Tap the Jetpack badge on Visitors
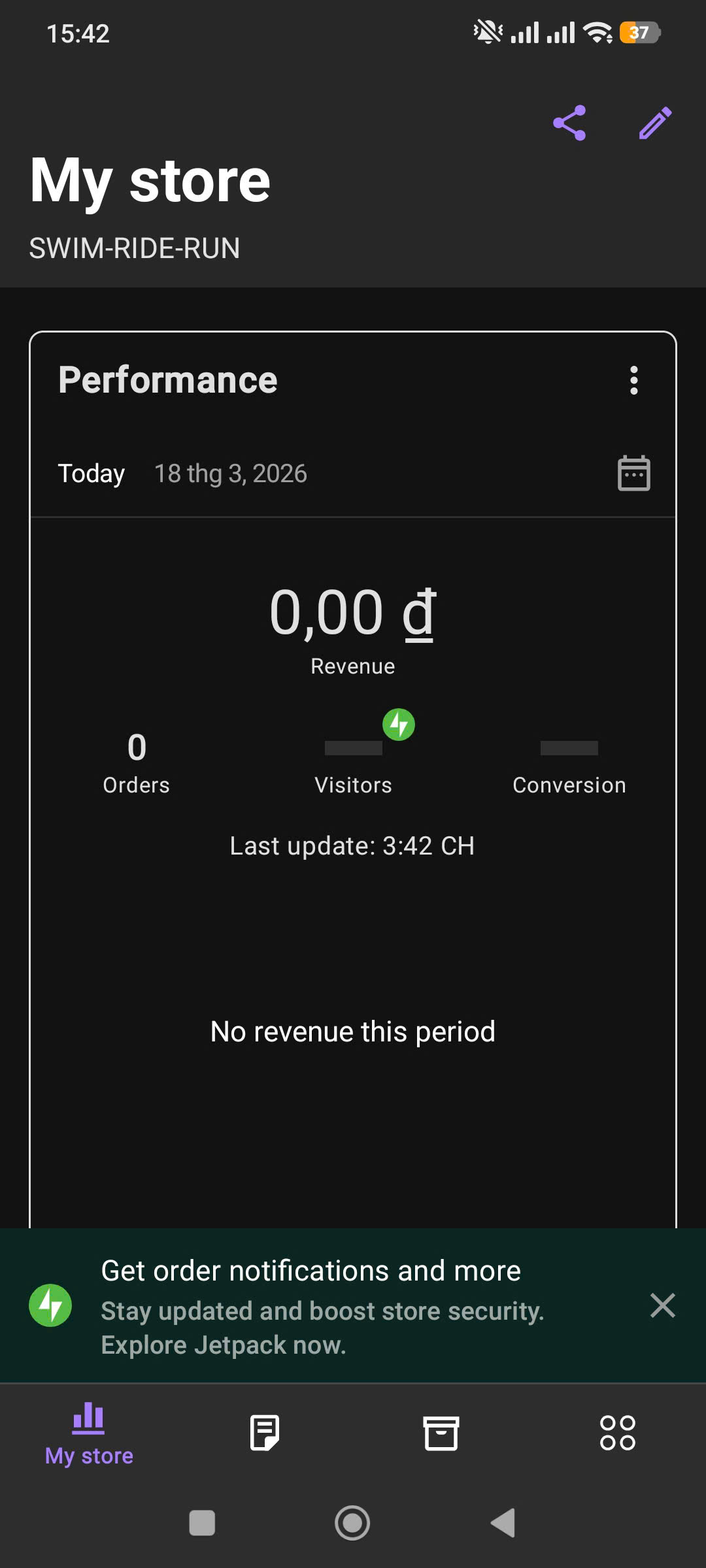The width and height of the screenshot is (706, 1568). point(399,725)
